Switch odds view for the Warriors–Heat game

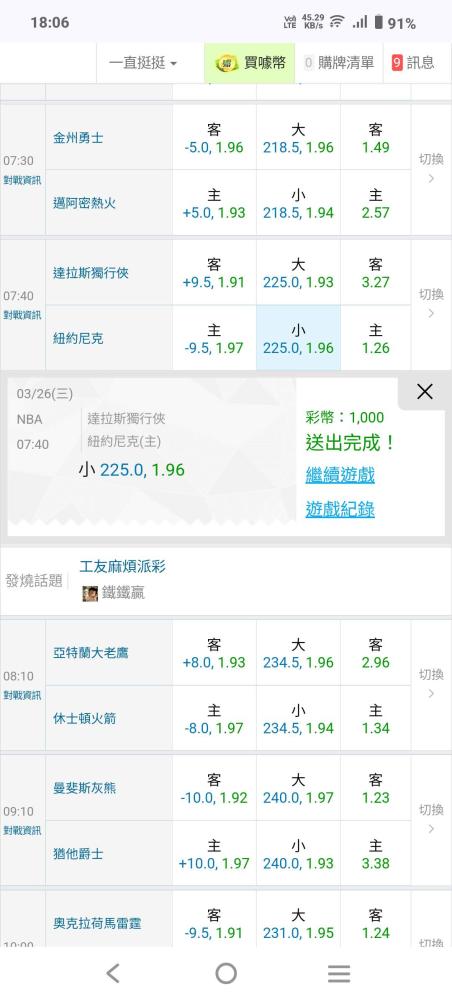(x=431, y=169)
